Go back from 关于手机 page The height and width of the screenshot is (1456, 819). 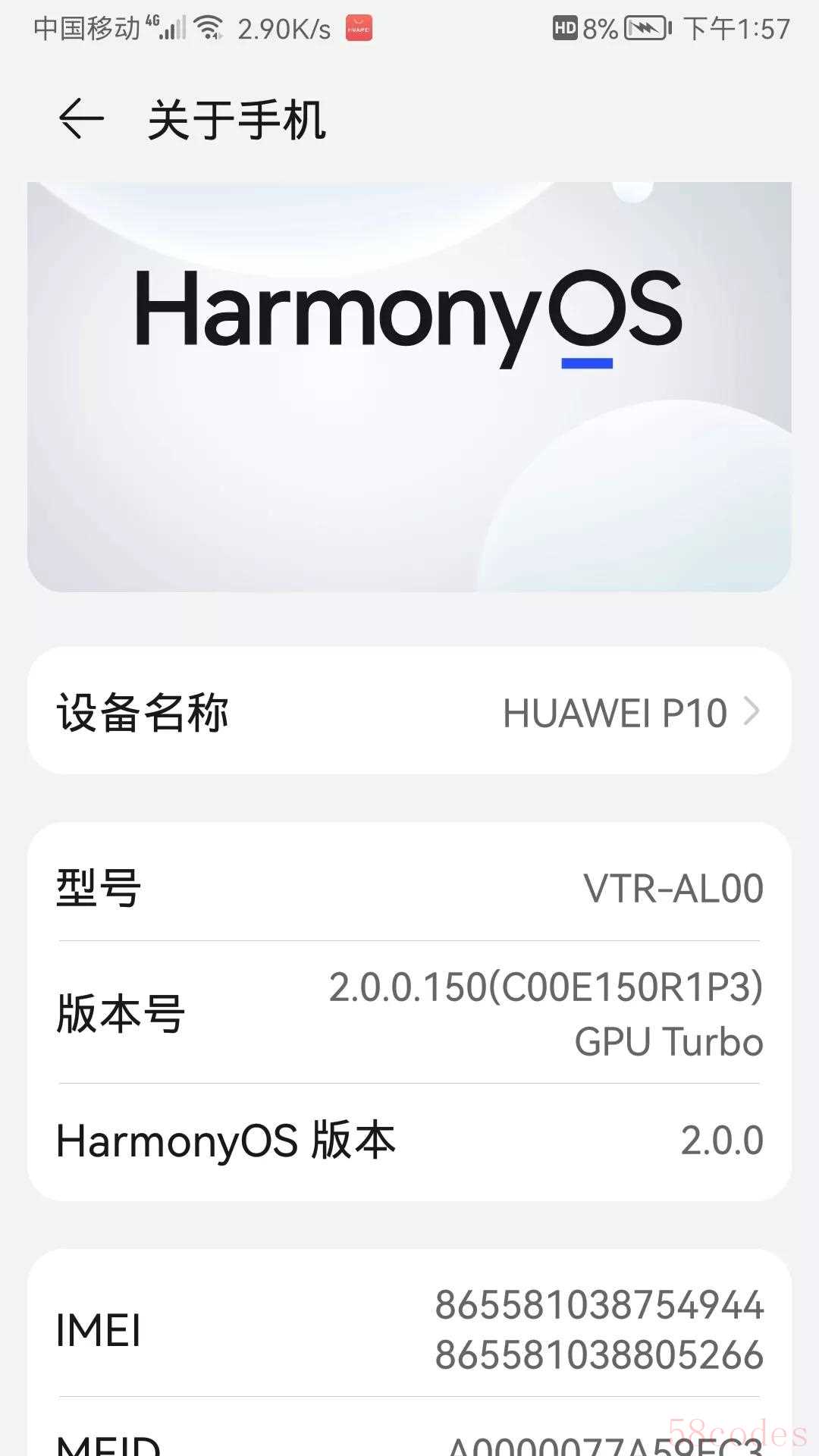coord(81,120)
